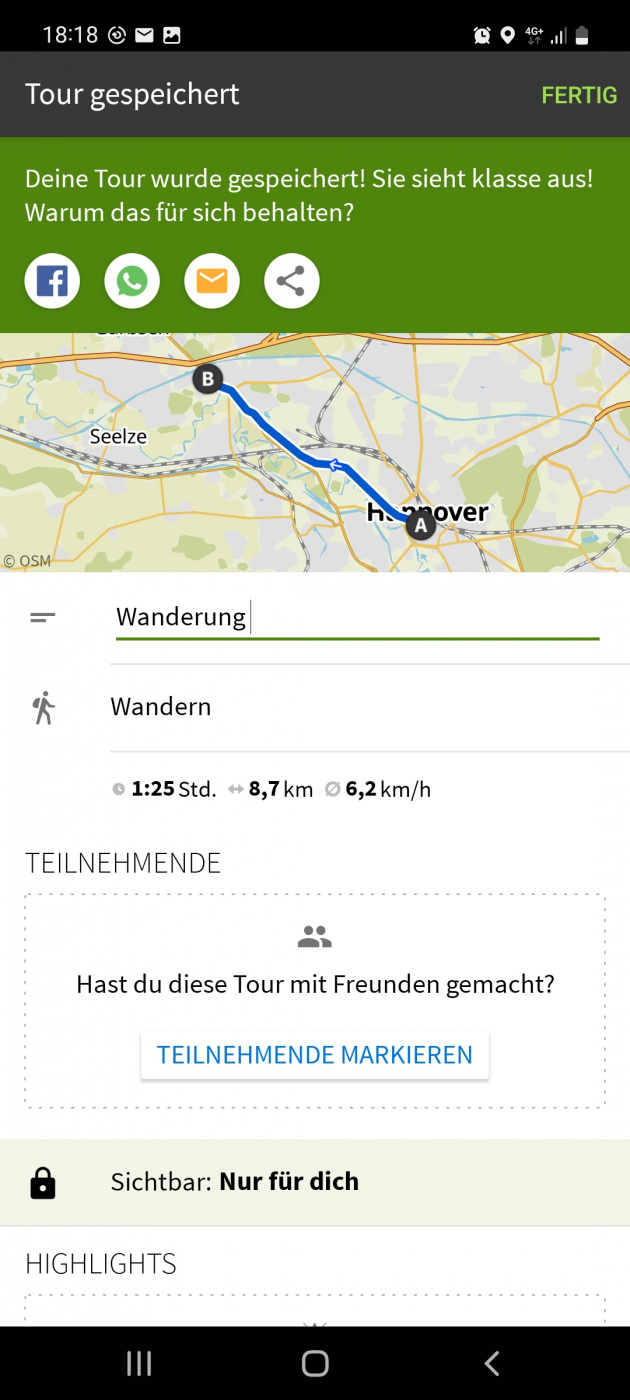Viewport: 630px width, 1400px height.
Task: Share the tour via WhatsApp
Action: pyautogui.click(x=132, y=282)
